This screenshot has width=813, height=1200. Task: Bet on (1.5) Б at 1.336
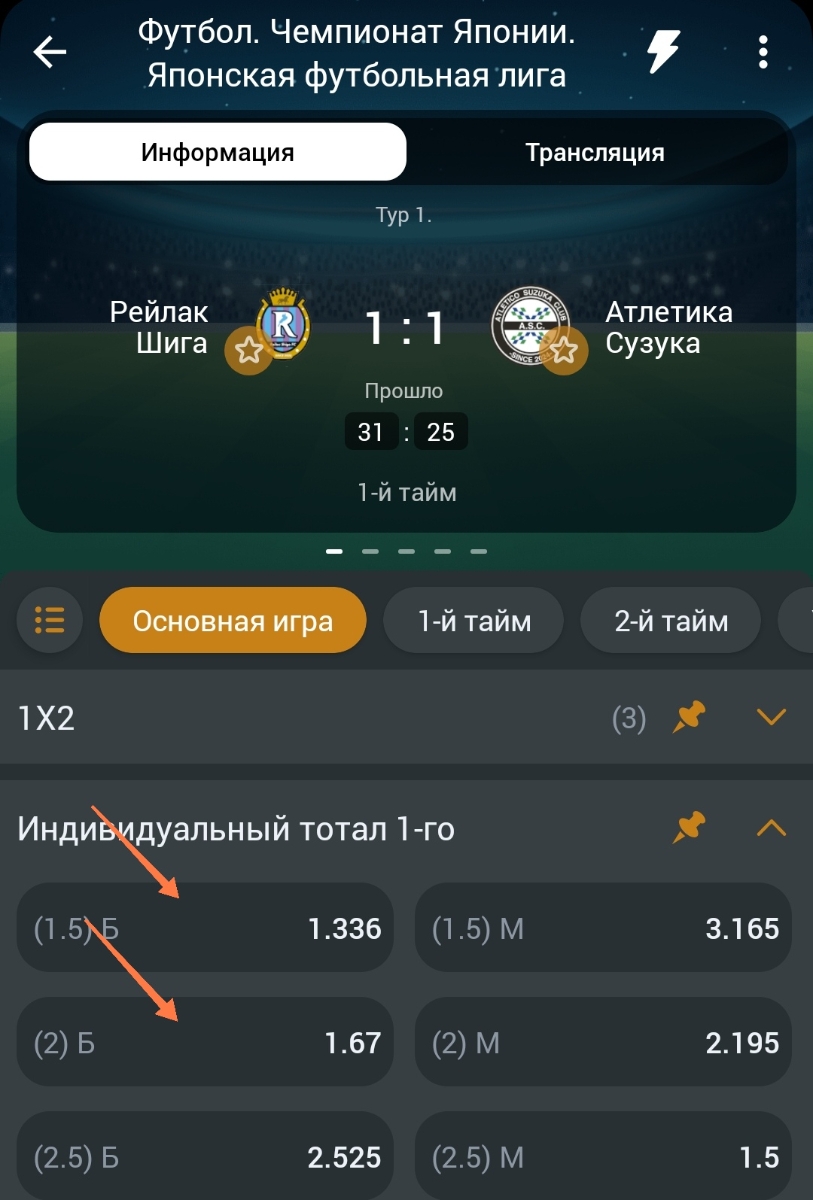(205, 928)
